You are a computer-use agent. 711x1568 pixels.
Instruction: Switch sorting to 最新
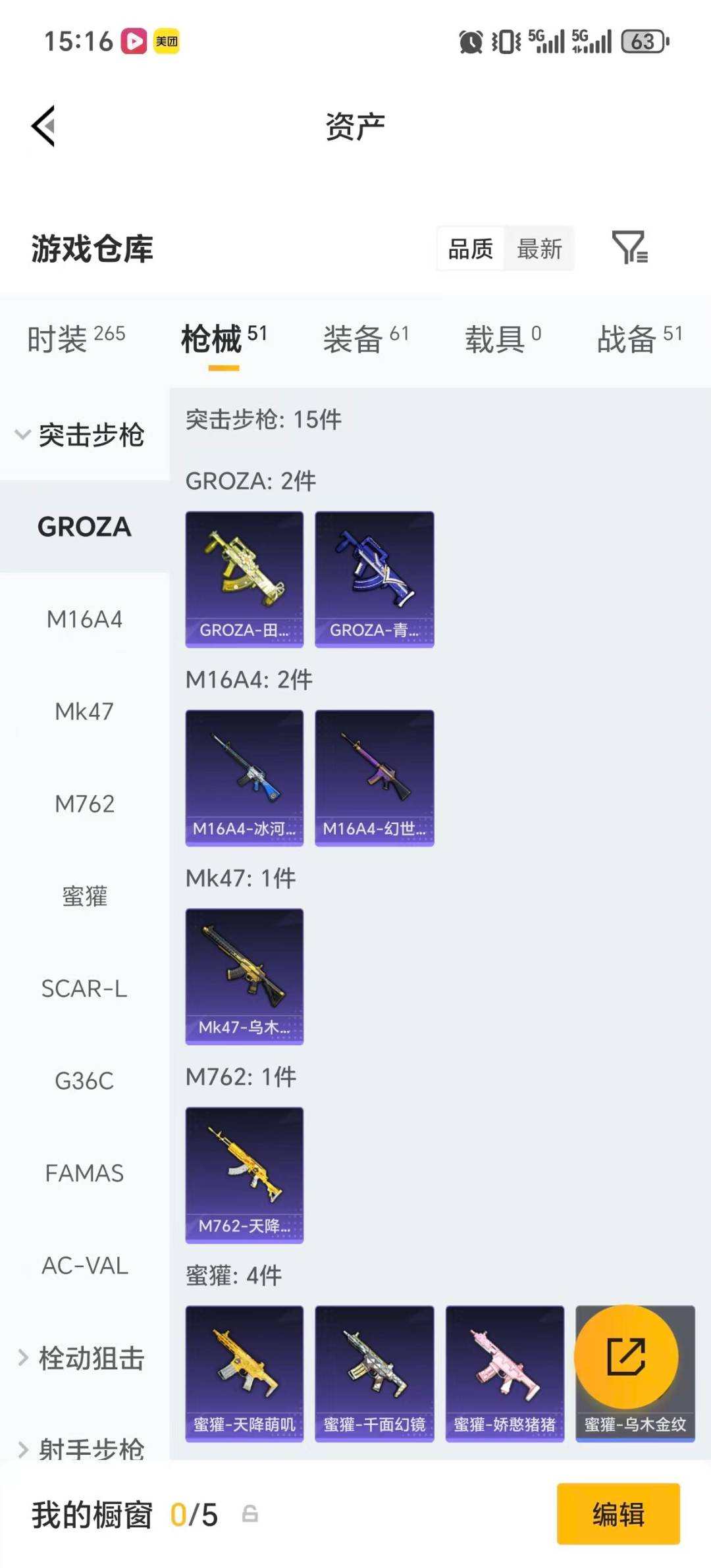[x=539, y=249]
